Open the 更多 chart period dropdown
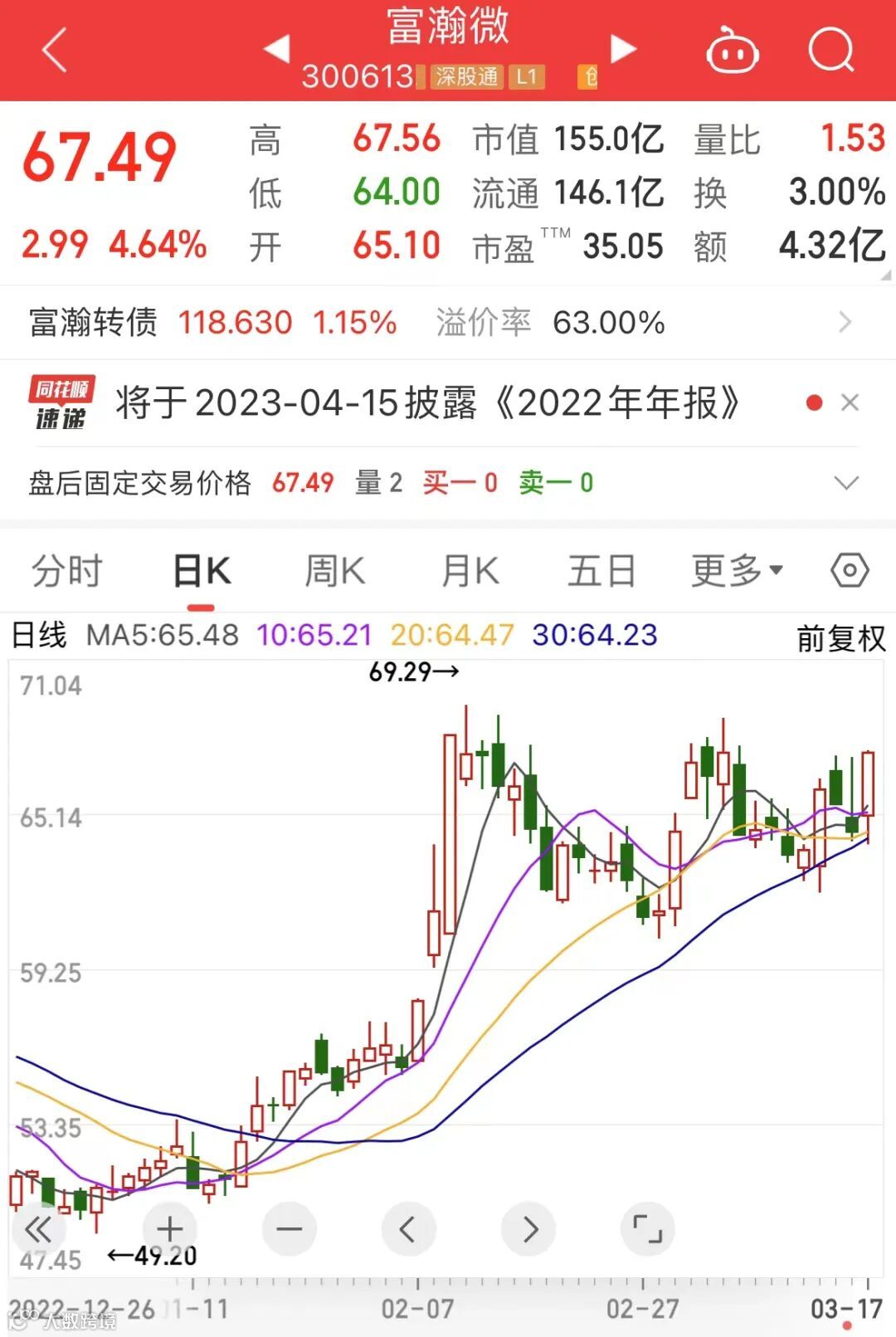 [x=737, y=571]
